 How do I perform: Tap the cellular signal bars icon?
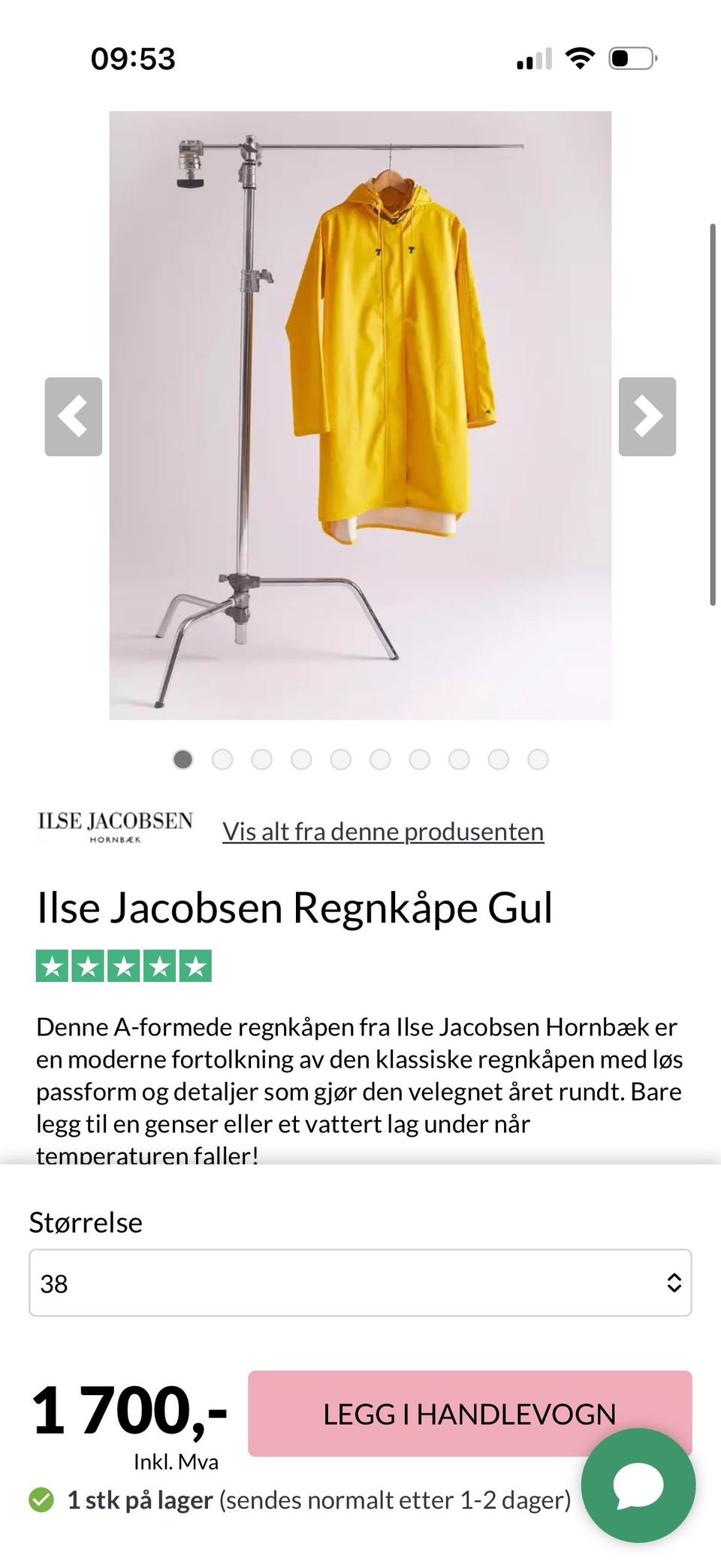click(535, 57)
